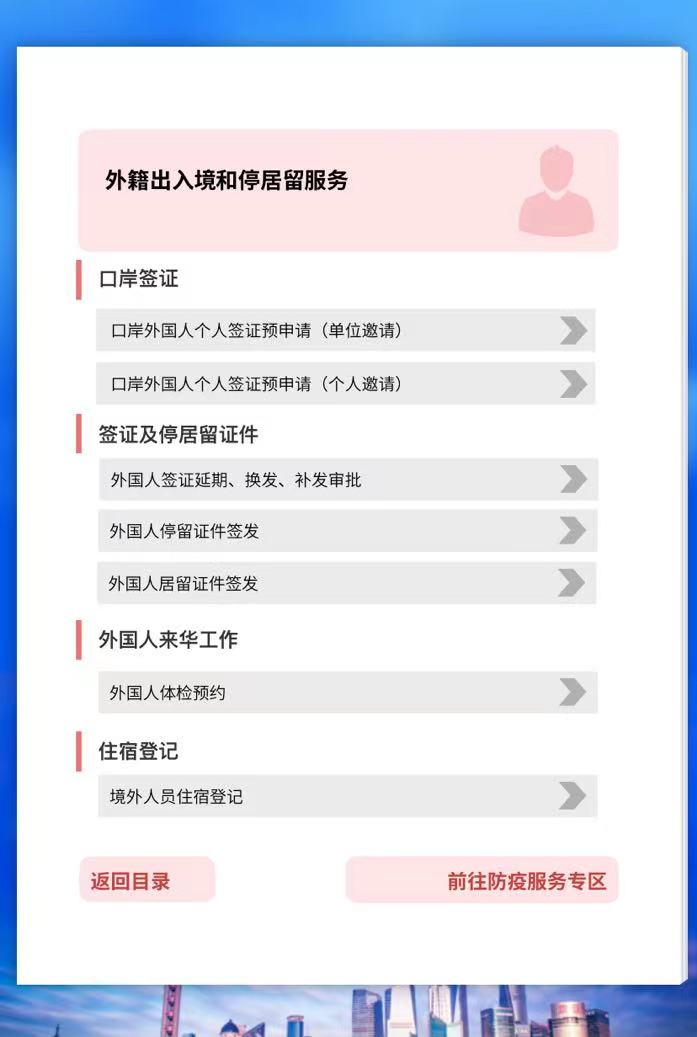The image size is (697, 1037).
Task: Open 口岸外国人个人签证预申请（个人邀请）
Action: (x=345, y=384)
